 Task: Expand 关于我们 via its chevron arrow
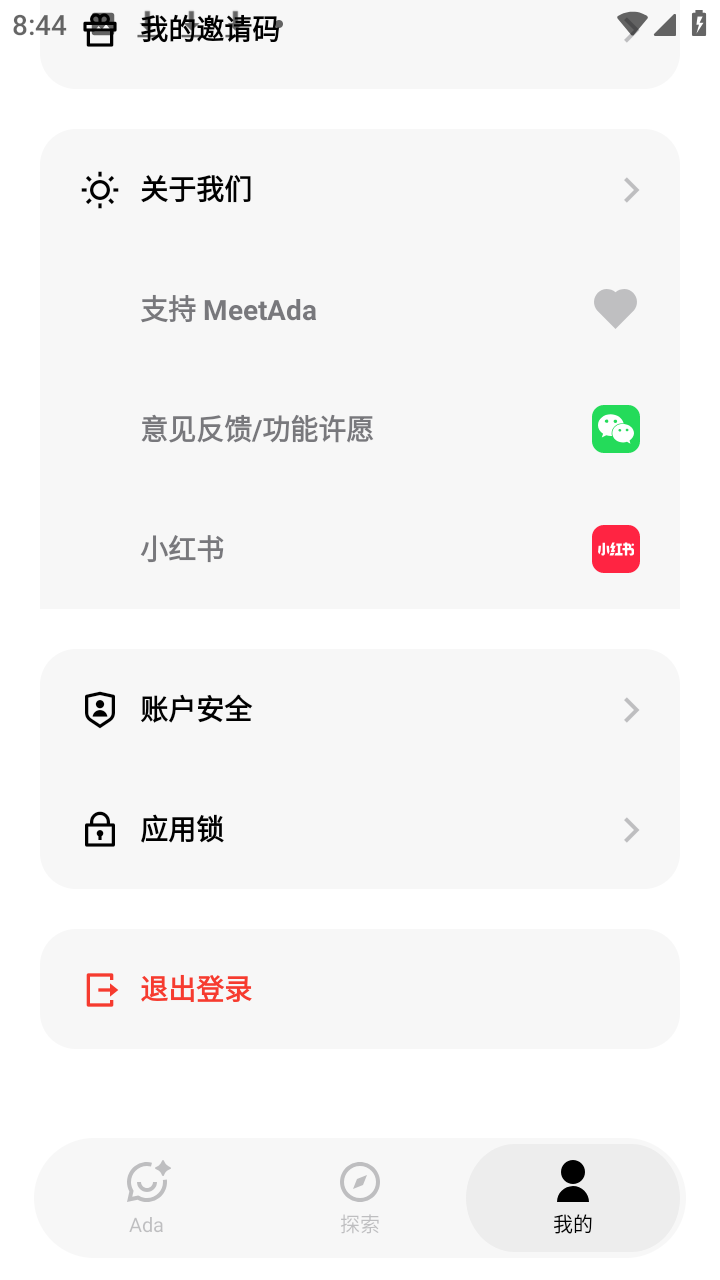click(x=631, y=189)
